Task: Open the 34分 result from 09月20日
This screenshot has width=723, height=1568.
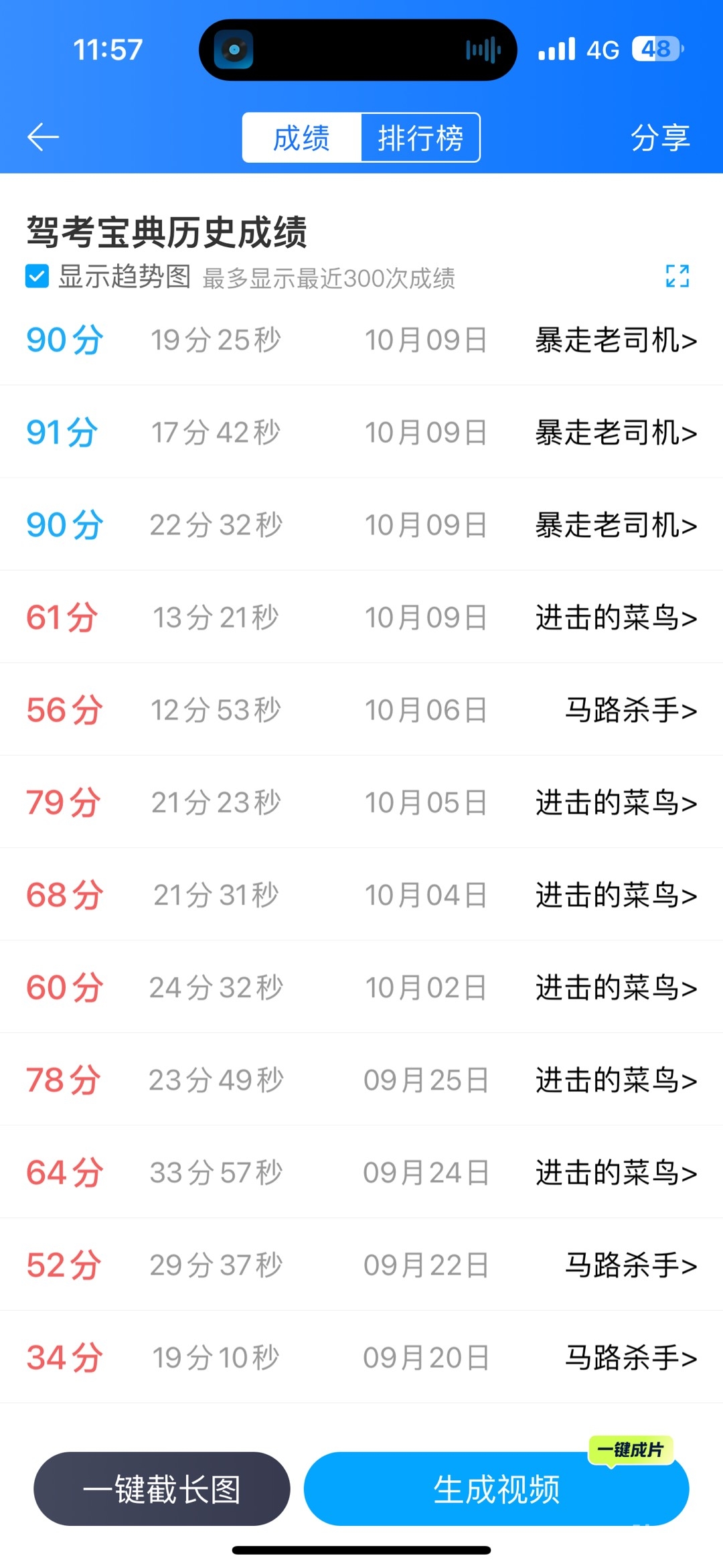Action: pos(361,1358)
